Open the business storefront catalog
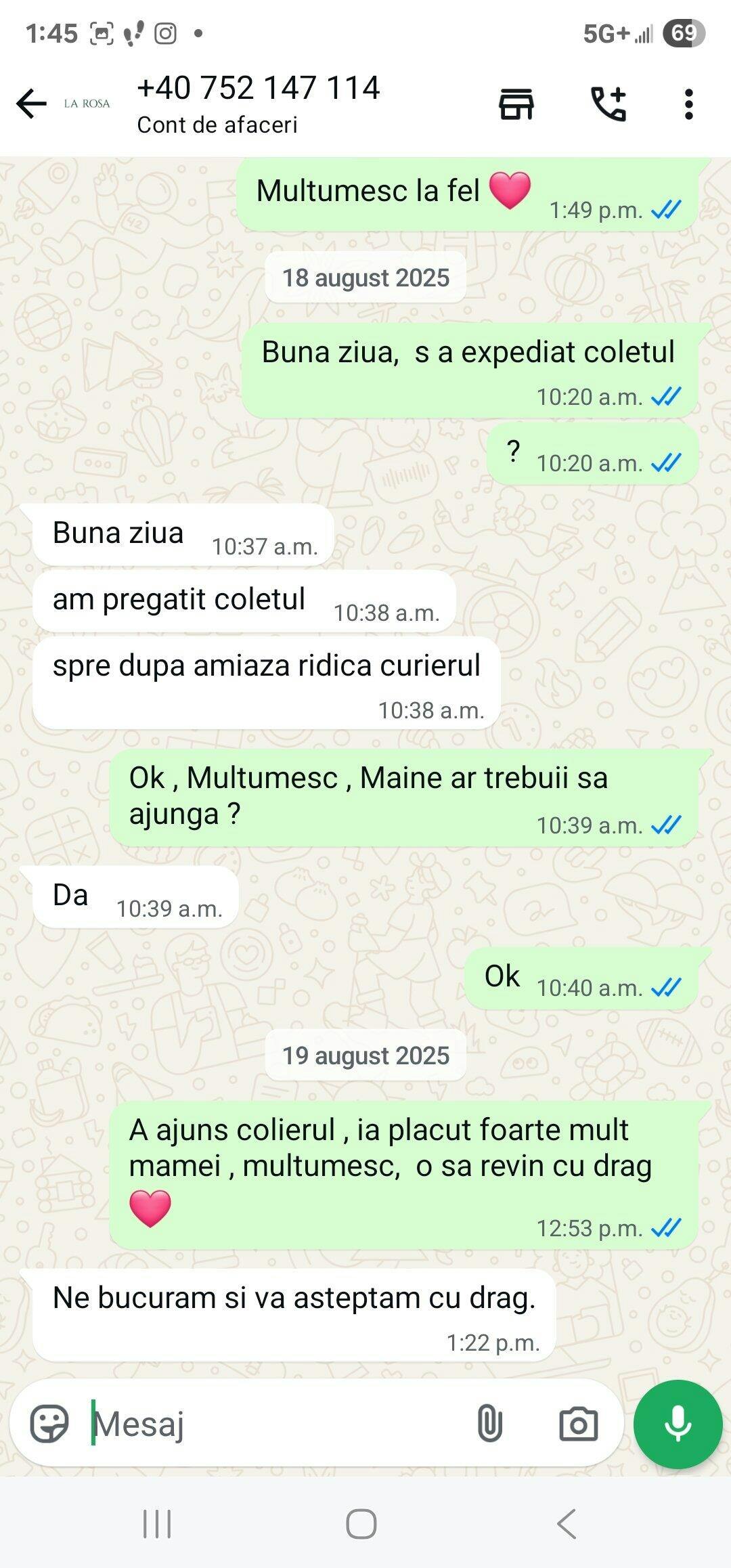 click(516, 104)
